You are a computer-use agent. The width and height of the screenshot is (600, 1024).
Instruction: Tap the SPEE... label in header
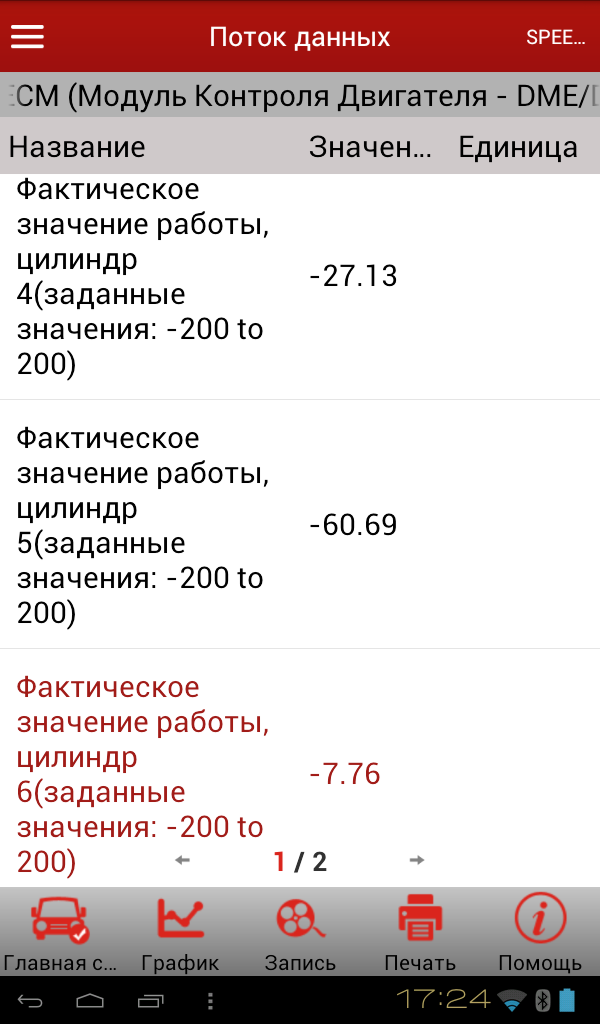555,38
